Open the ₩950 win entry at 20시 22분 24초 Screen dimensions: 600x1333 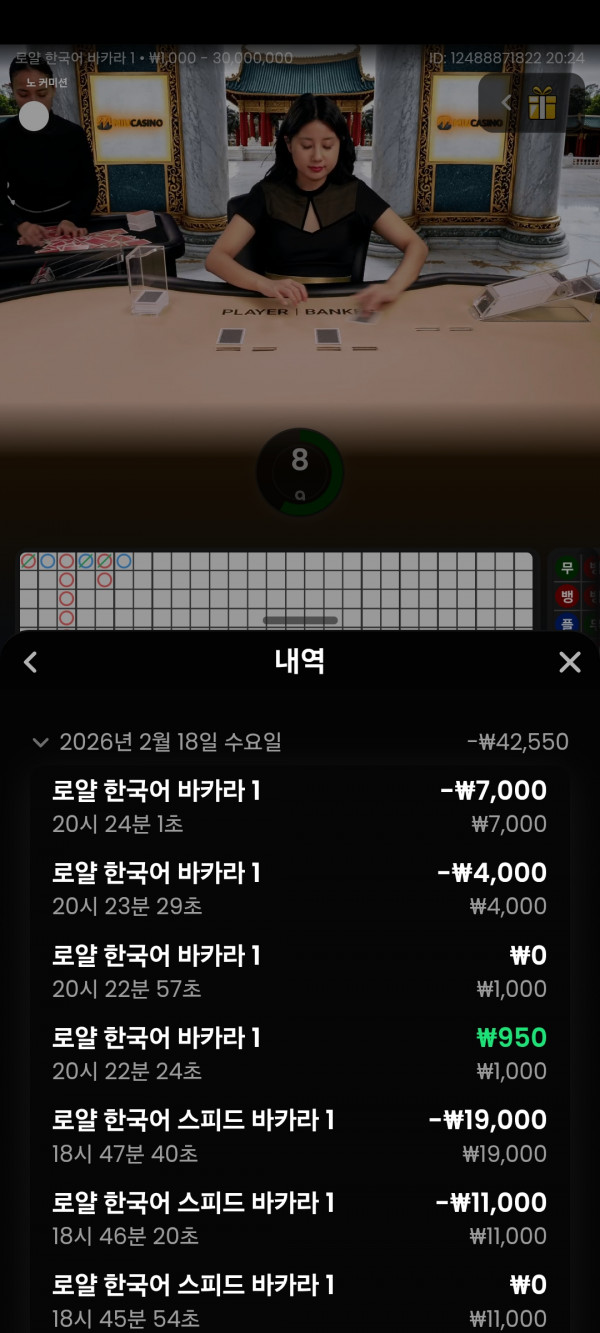(x=299, y=1053)
